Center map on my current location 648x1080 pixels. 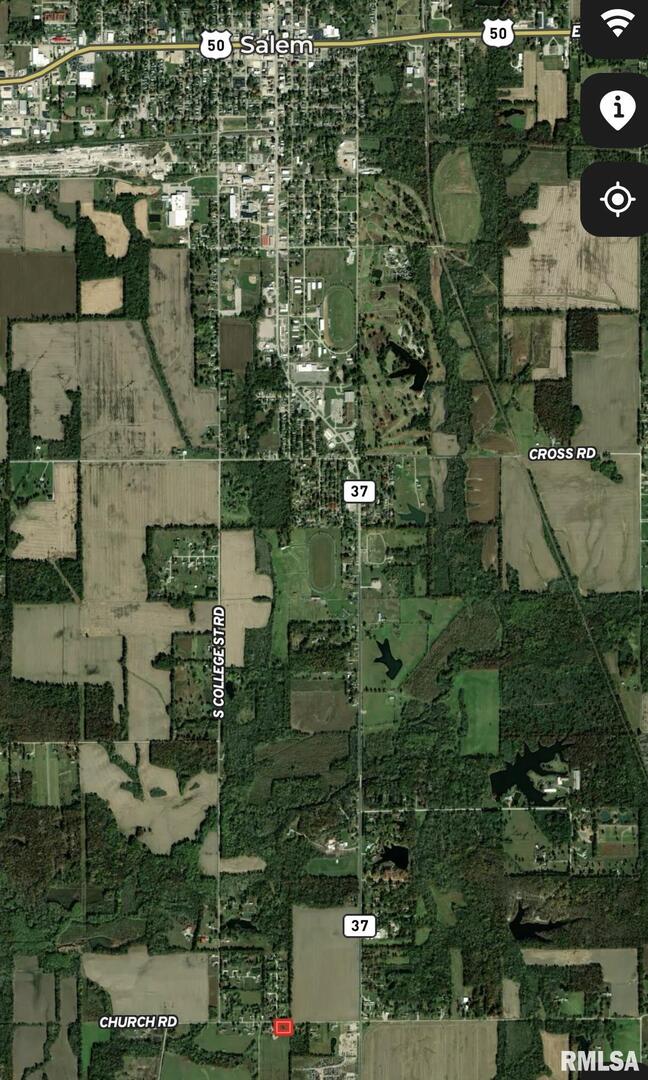(617, 199)
